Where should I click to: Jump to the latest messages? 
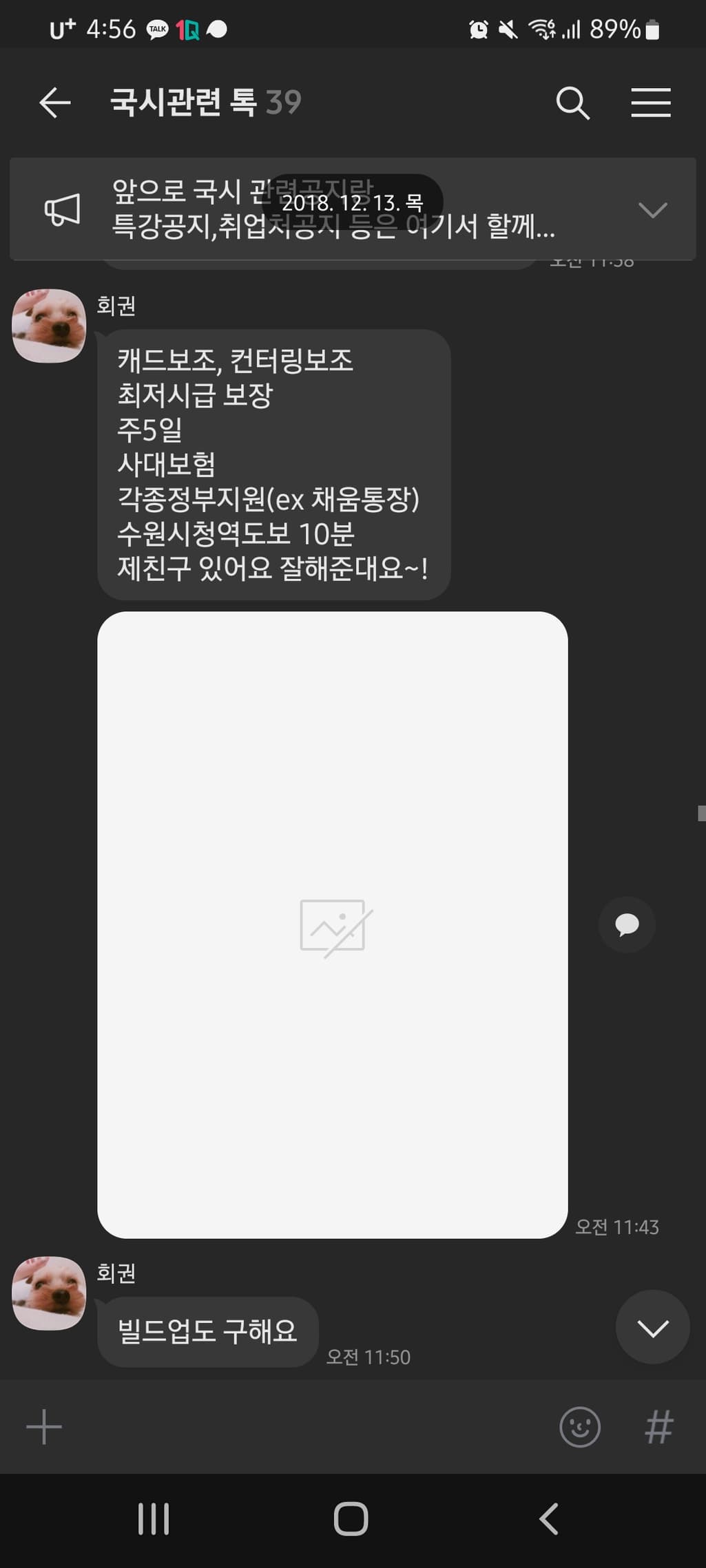[x=652, y=1328]
